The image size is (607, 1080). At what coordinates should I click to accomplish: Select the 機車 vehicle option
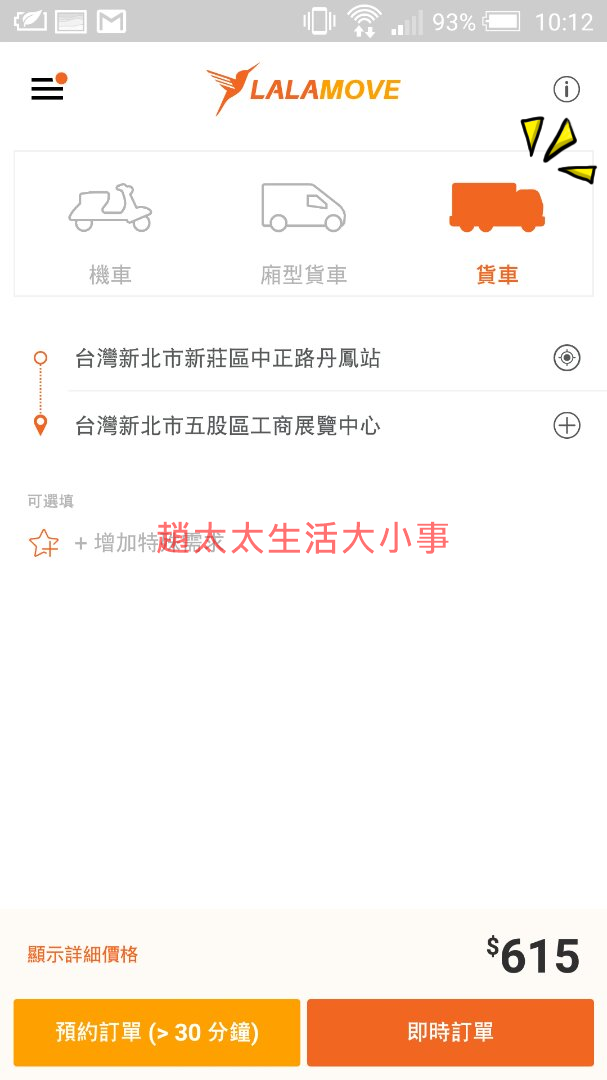(110, 228)
